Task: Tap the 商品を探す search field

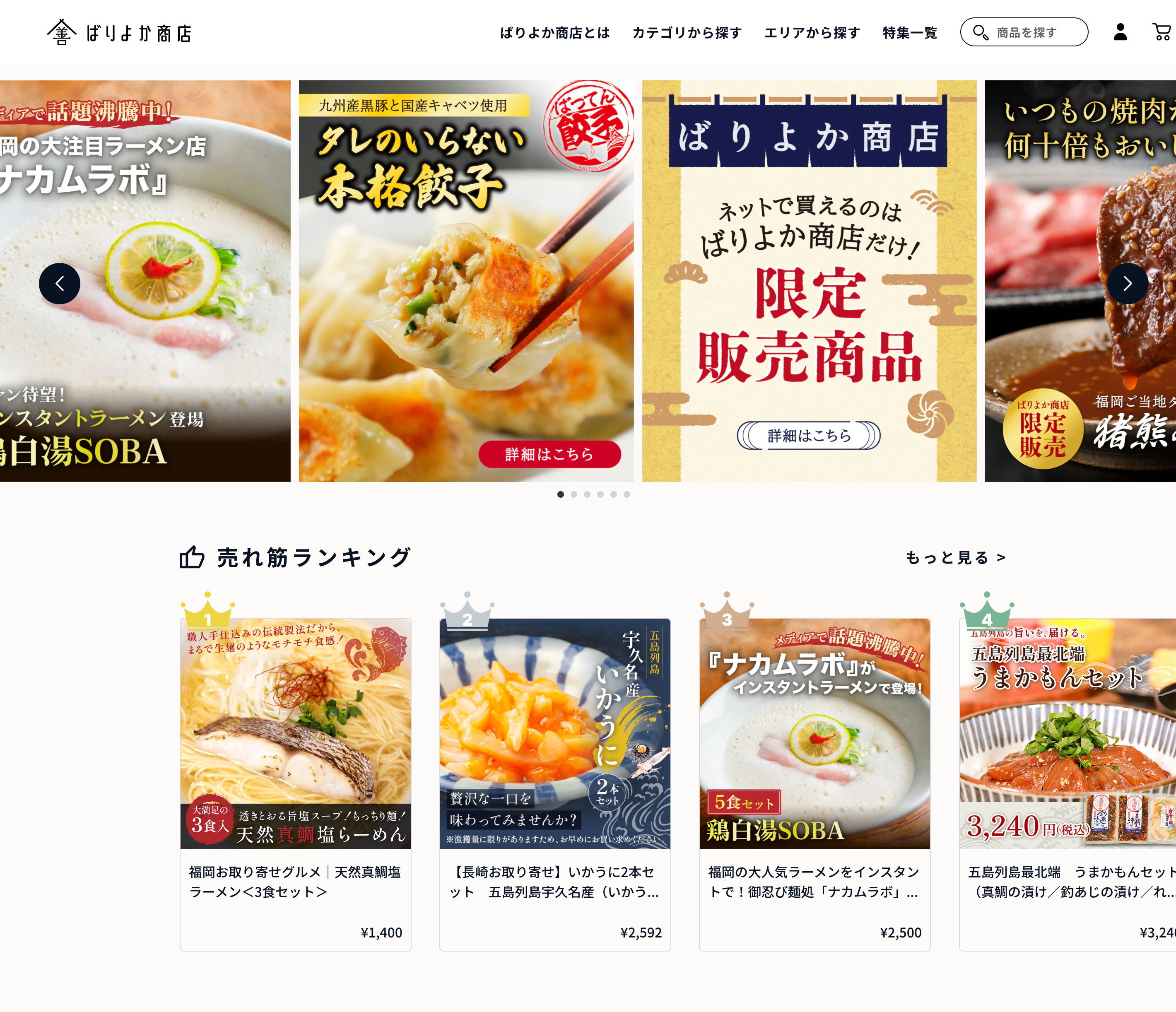Action: pyautogui.click(x=1024, y=32)
